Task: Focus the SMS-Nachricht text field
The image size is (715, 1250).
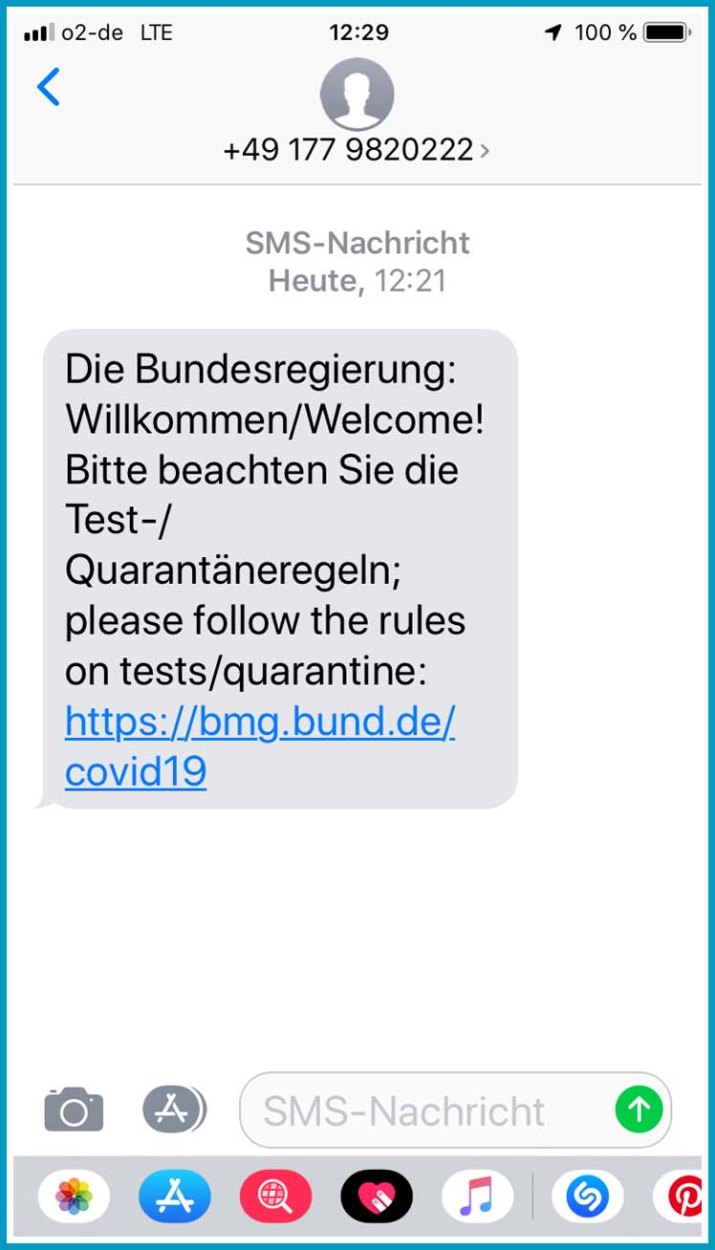Action: tap(420, 1110)
